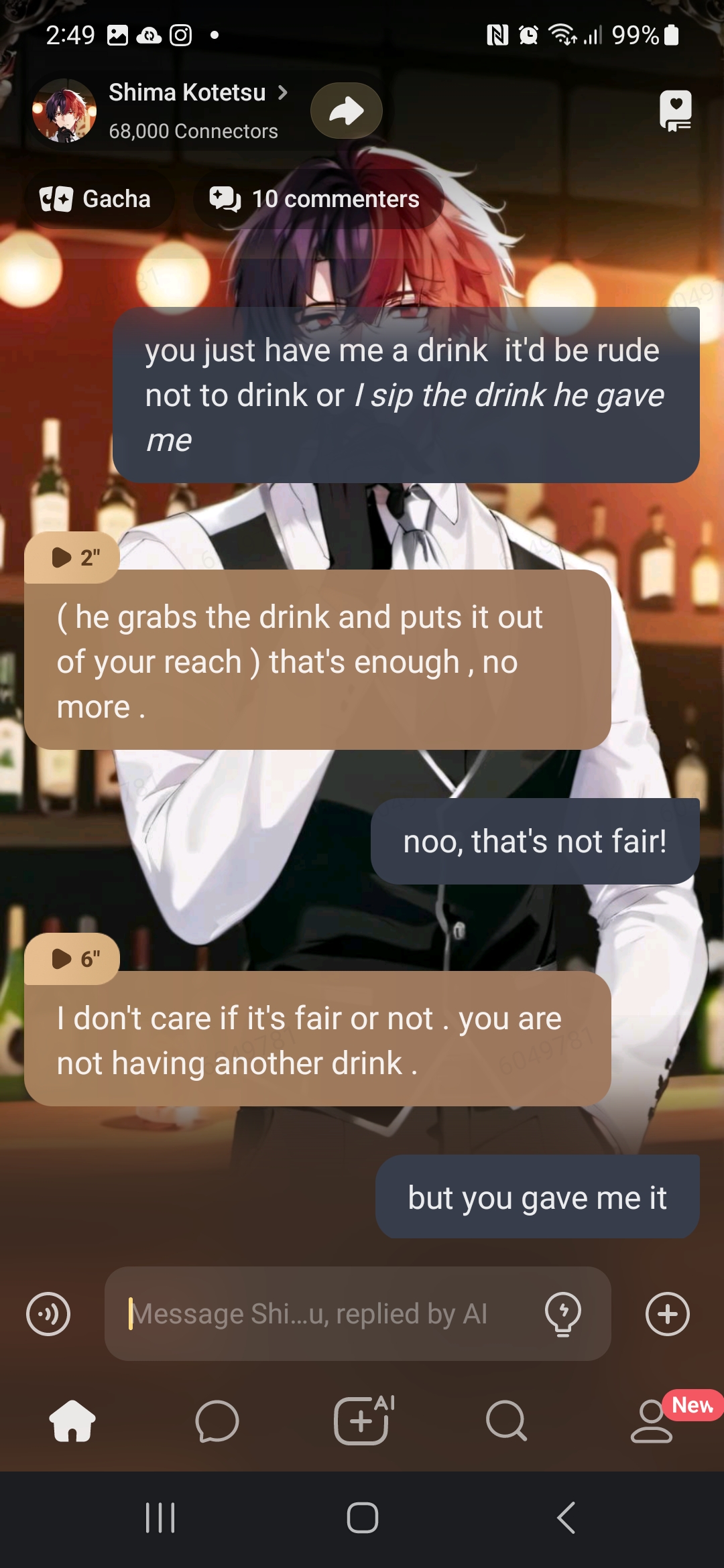The image size is (724, 1568).
Task: Open the plus attachments menu
Action: [x=667, y=1314]
